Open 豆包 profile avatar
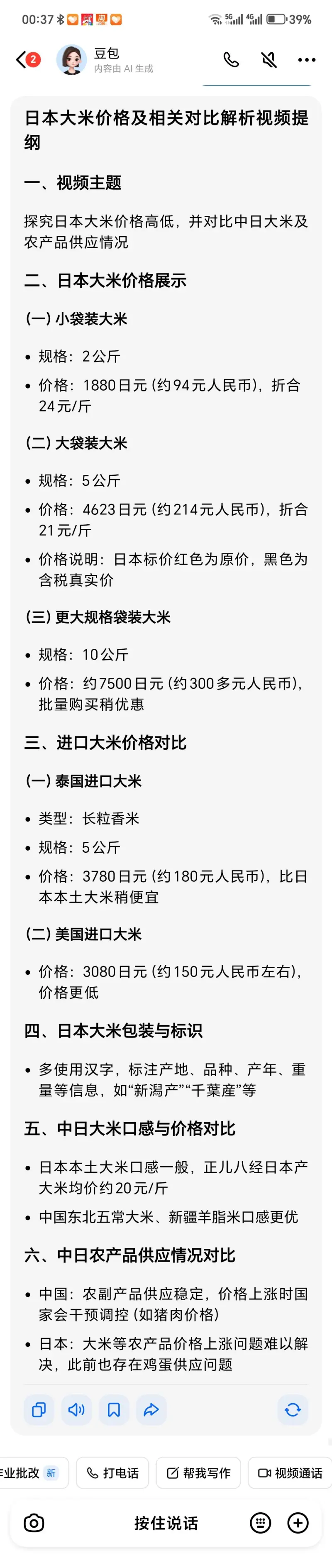Screen dimensions: 332x1568 pyautogui.click(x=71, y=60)
